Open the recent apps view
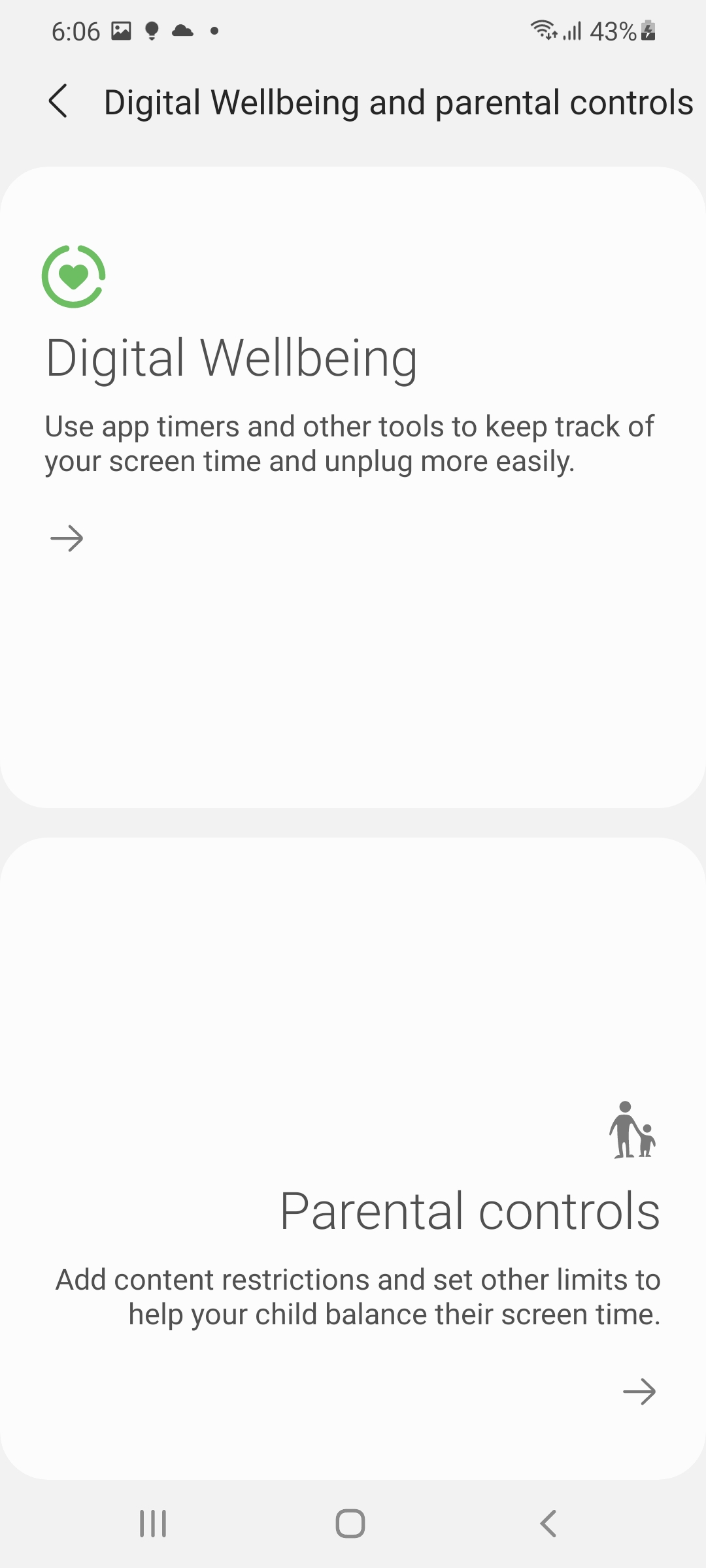 [153, 1524]
